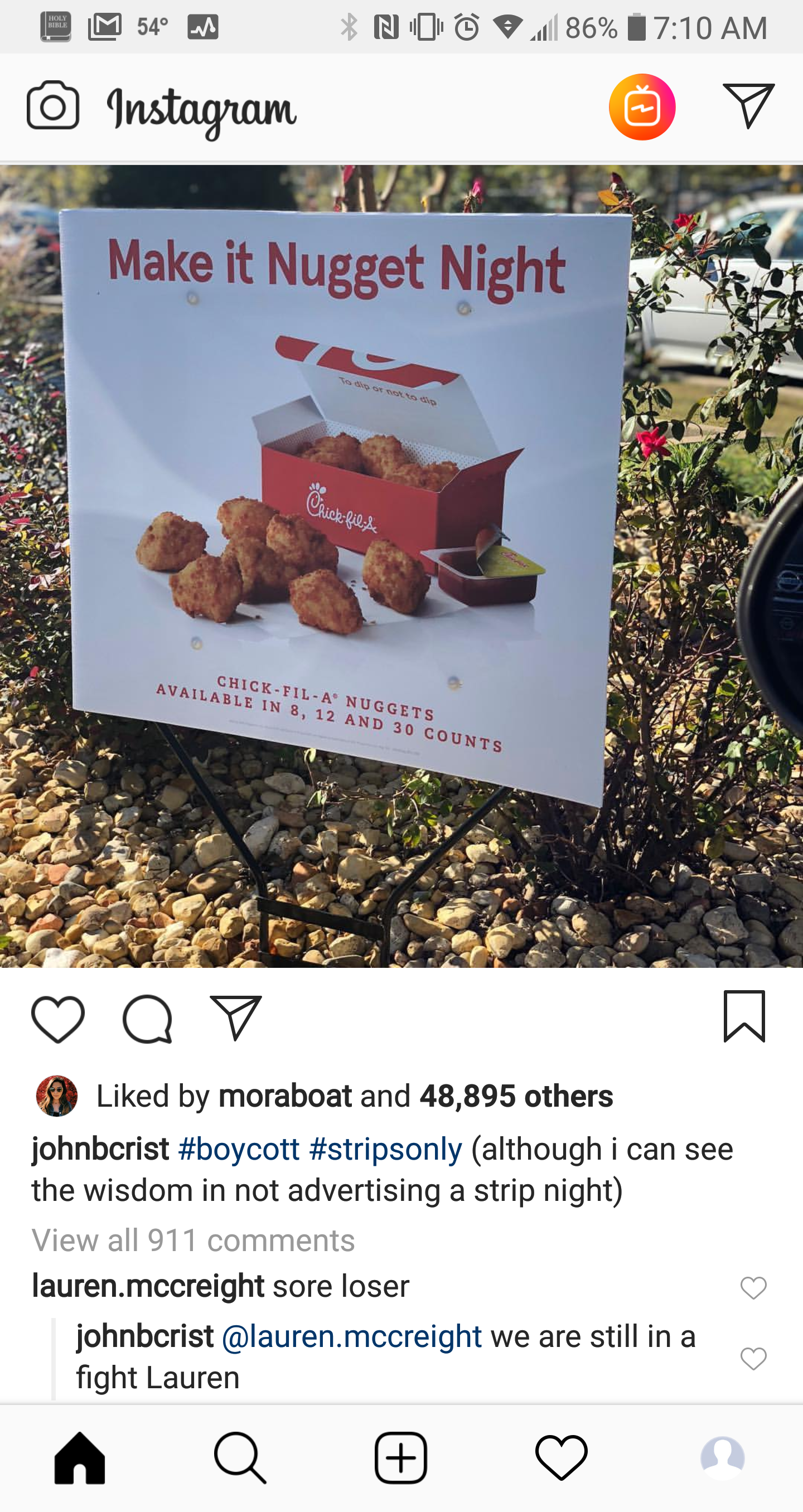Comment on johnbcrist's post
The image size is (803, 1512).
click(147, 1020)
